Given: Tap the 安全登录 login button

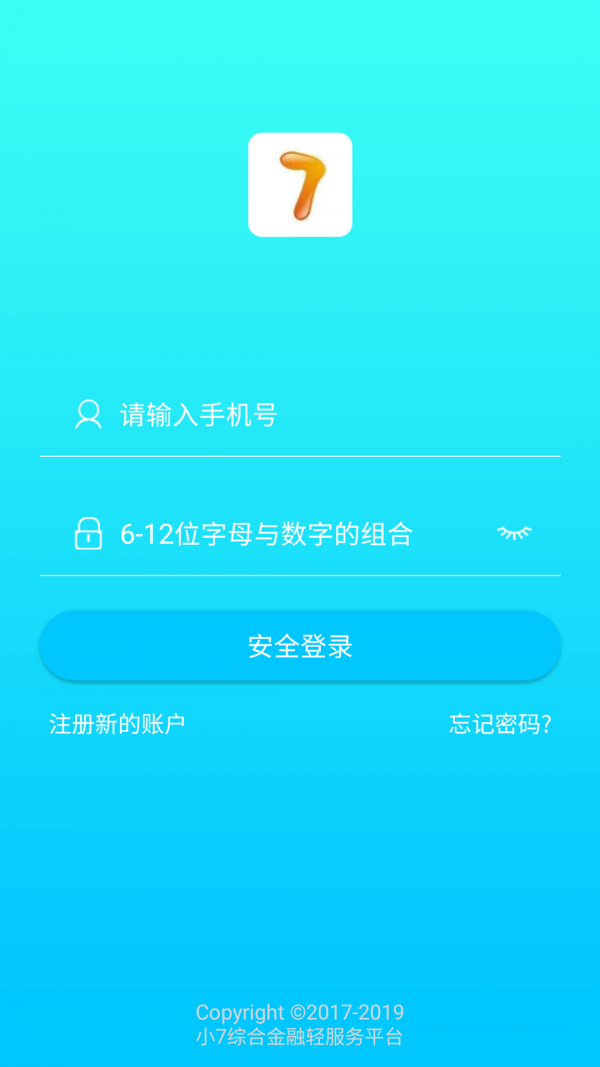Looking at the screenshot, I should click(x=300, y=646).
